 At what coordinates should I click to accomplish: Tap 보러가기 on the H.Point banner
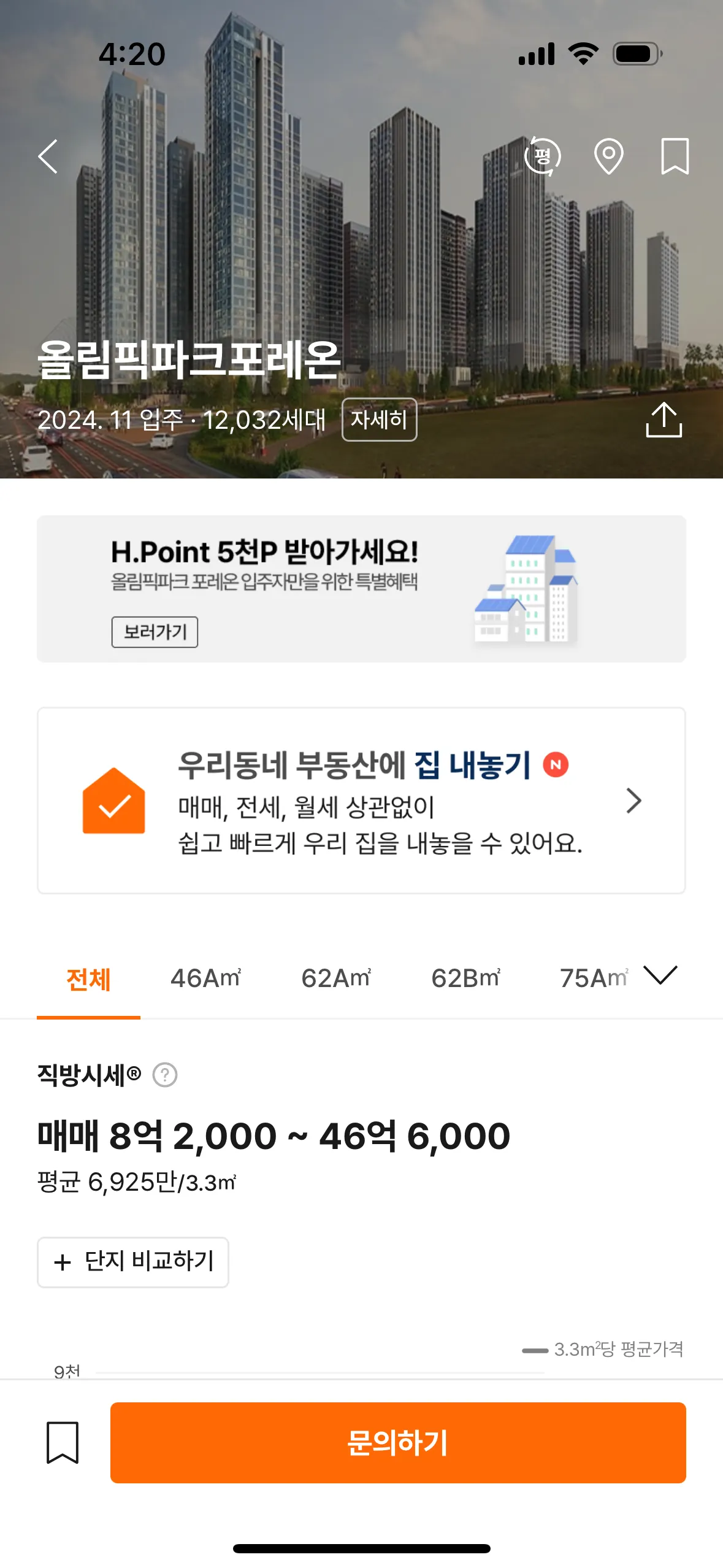click(x=155, y=632)
